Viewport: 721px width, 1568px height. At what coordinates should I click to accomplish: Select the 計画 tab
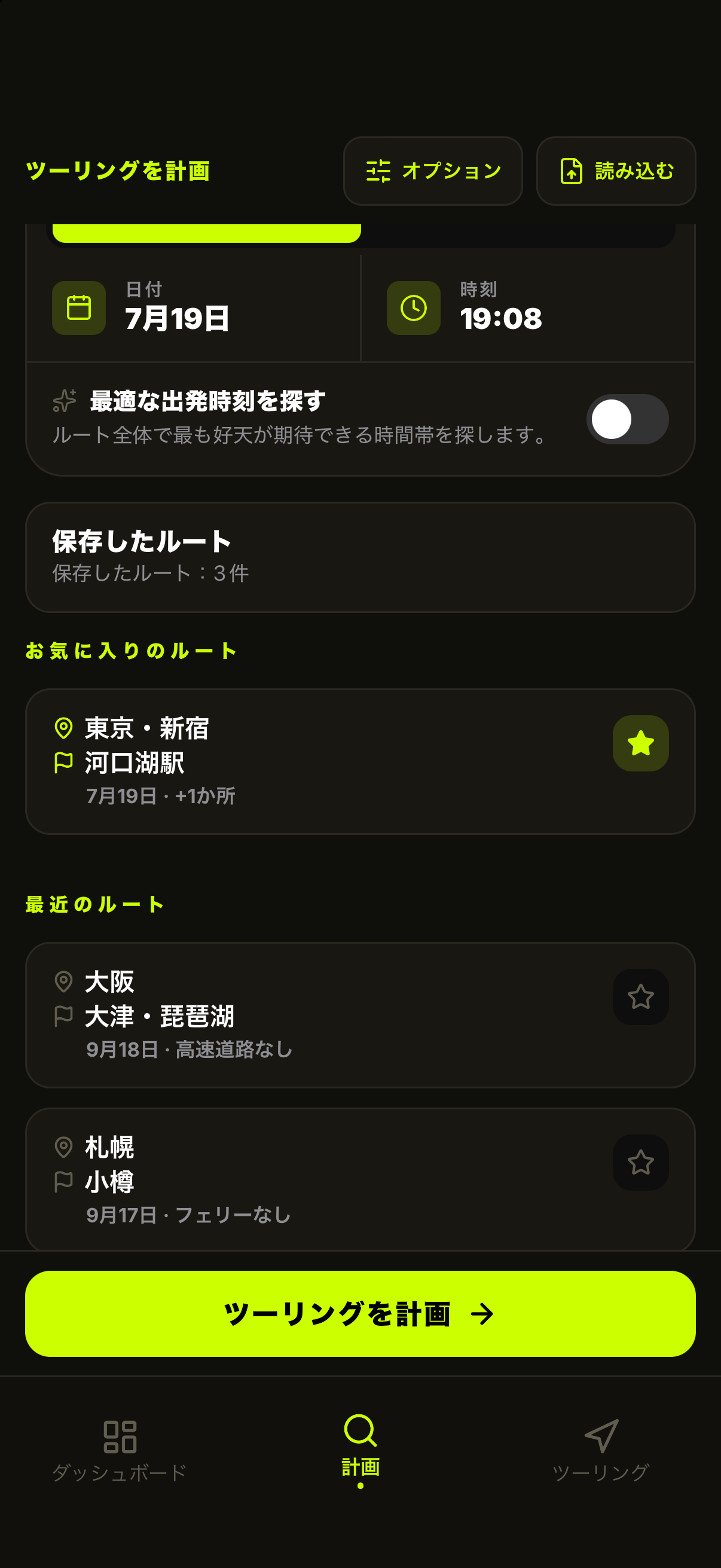[x=360, y=1451]
